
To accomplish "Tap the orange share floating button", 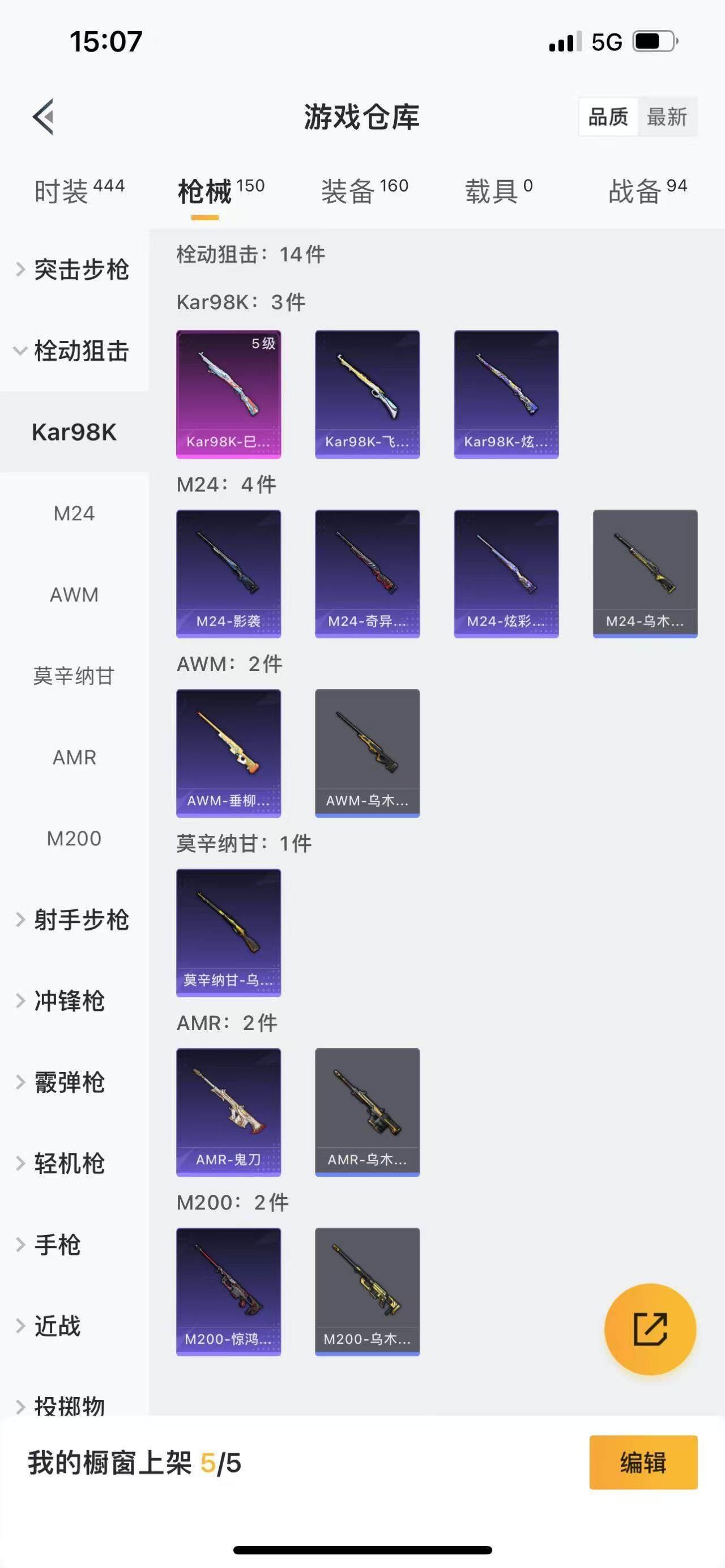I will pyautogui.click(x=650, y=1329).
